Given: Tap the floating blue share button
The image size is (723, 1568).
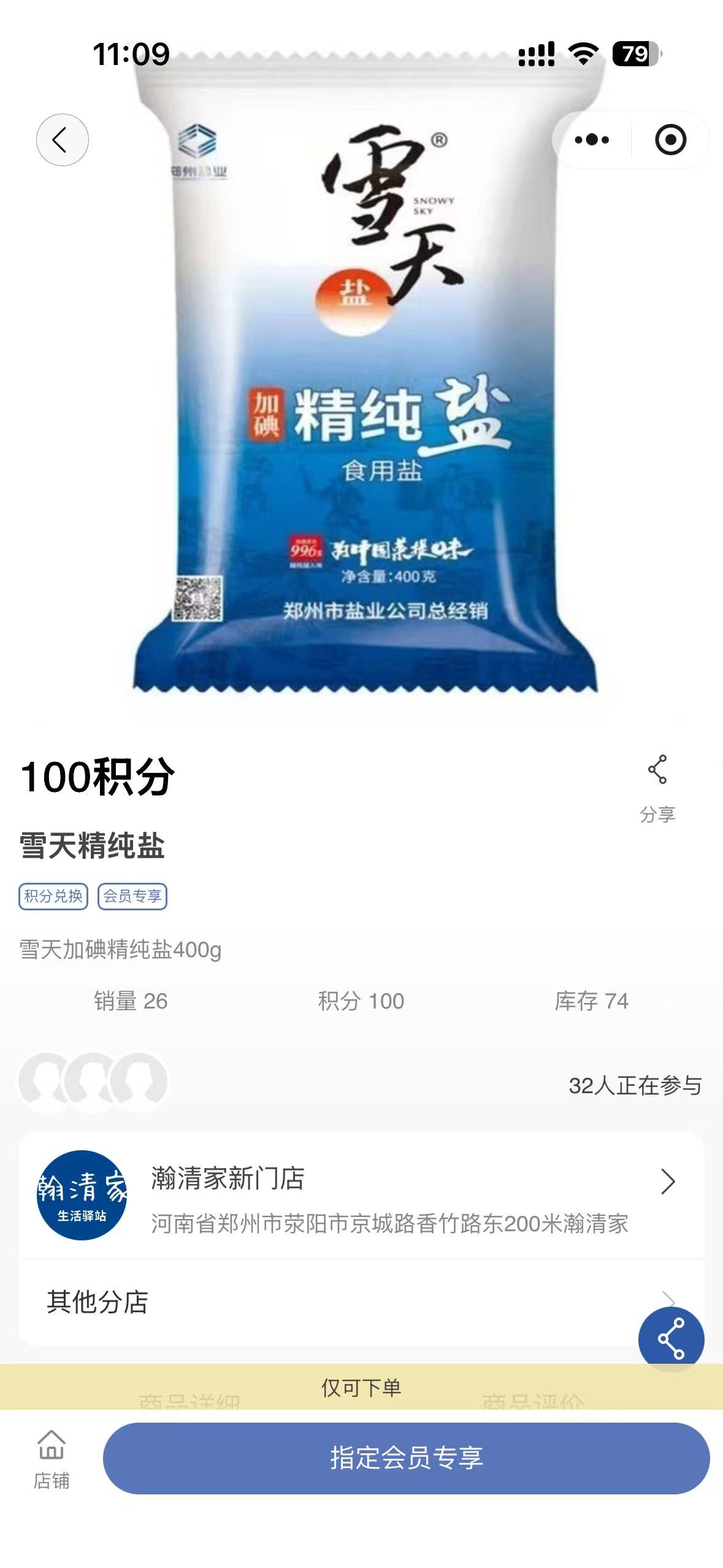Looking at the screenshot, I should click(x=671, y=1339).
